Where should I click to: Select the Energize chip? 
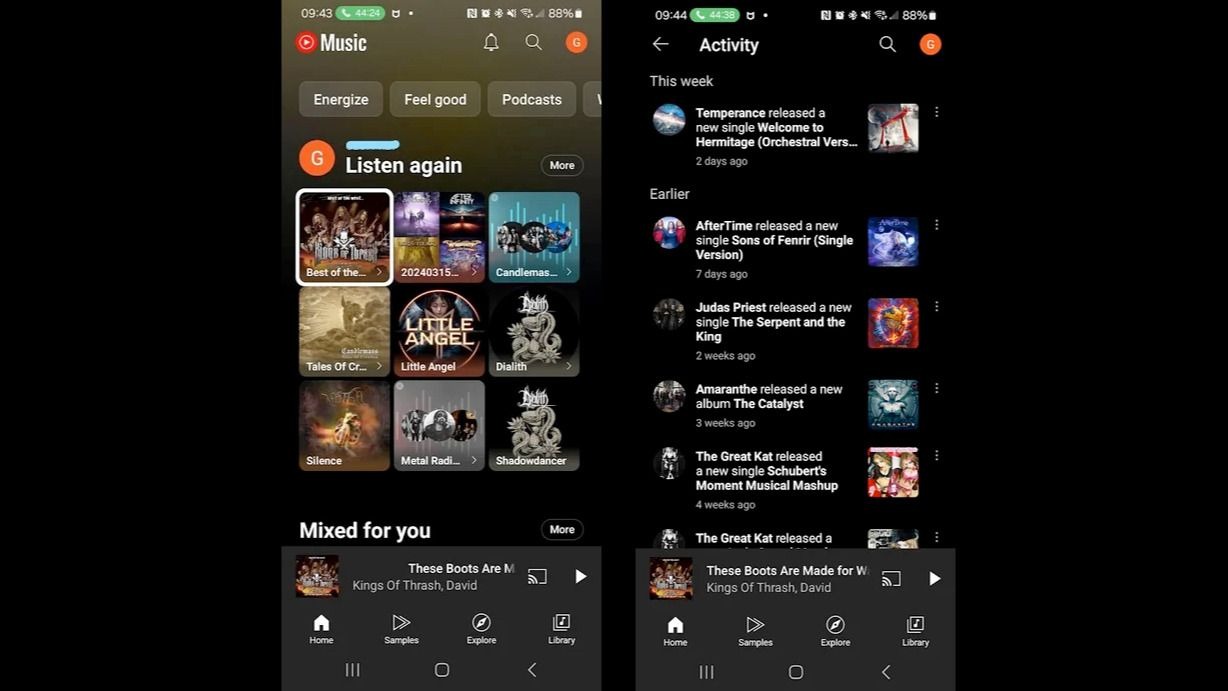[x=341, y=99]
